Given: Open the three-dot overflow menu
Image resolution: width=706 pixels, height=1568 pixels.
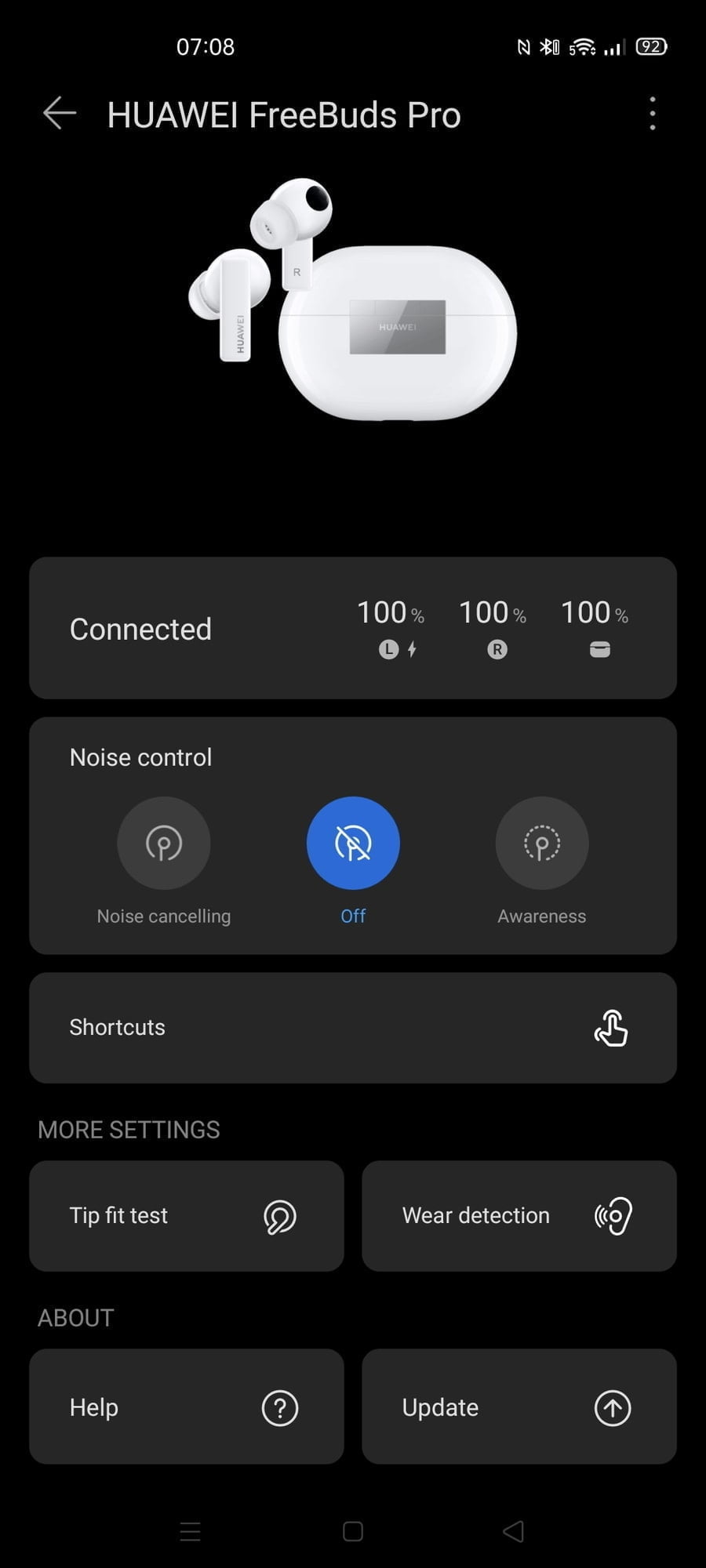Looking at the screenshot, I should (x=652, y=114).
